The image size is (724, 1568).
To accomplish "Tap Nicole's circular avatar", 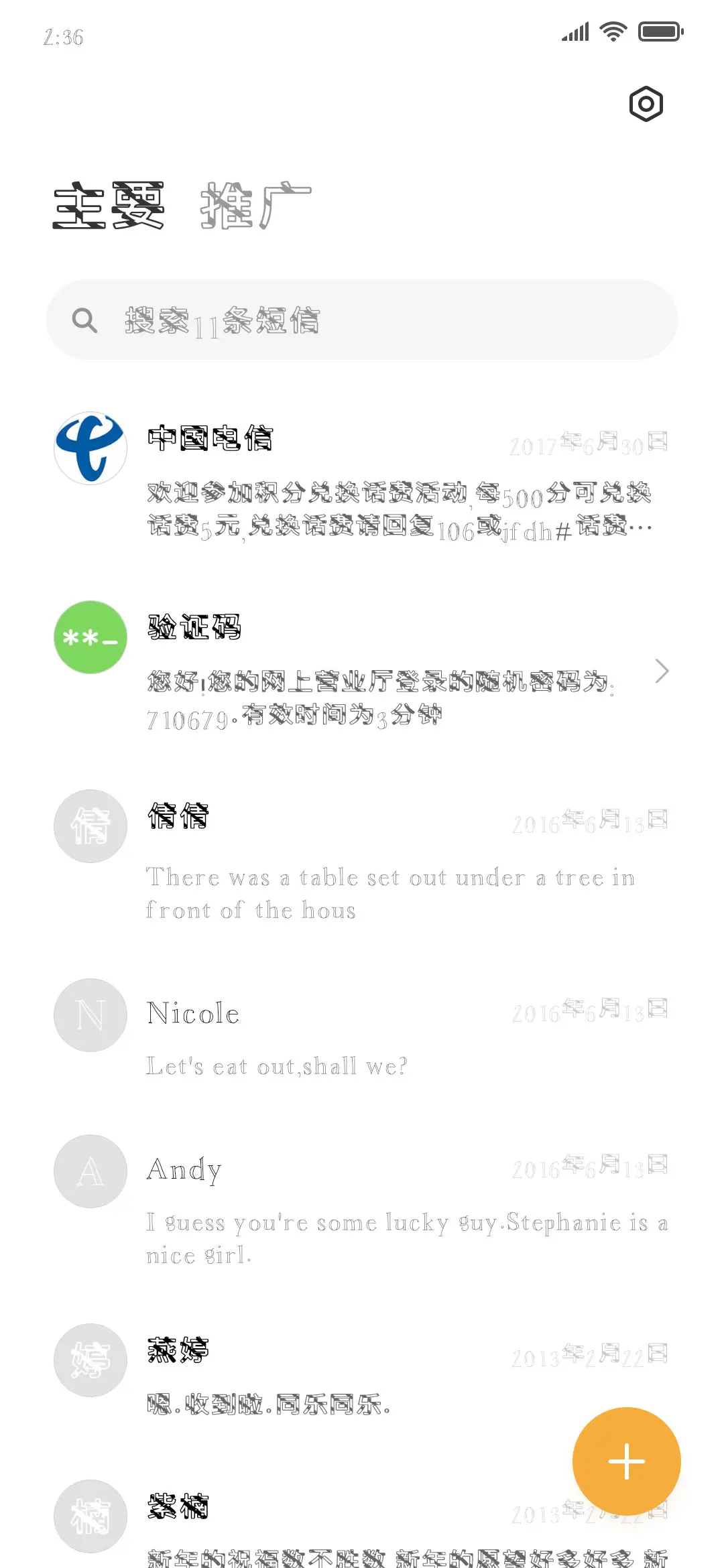I will [90, 1015].
